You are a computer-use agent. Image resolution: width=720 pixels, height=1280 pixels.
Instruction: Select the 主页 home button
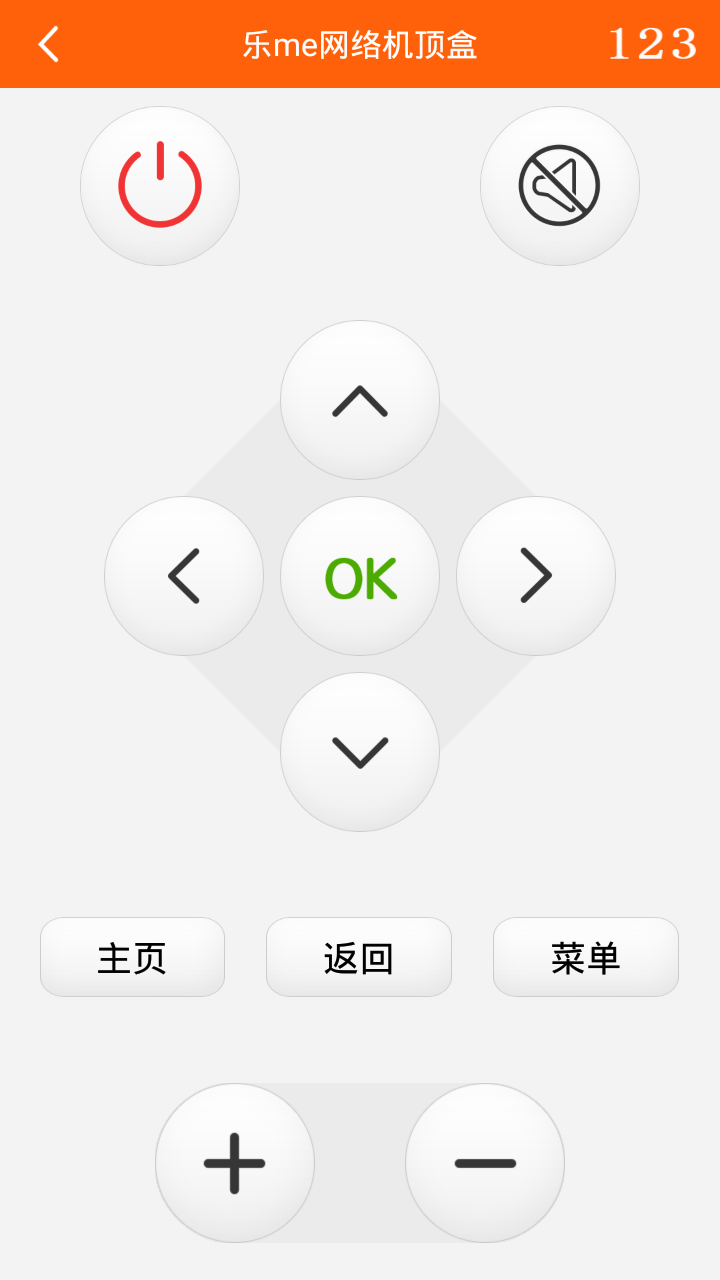pos(132,957)
